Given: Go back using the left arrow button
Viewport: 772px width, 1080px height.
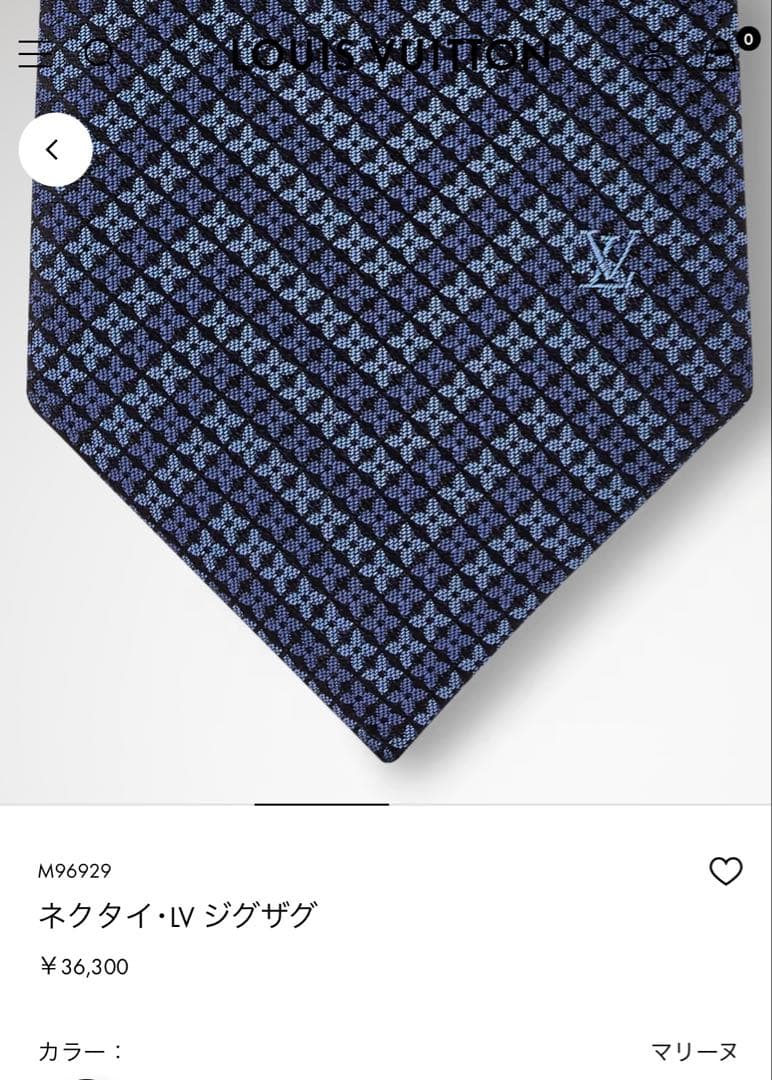Looking at the screenshot, I should pyautogui.click(x=54, y=148).
